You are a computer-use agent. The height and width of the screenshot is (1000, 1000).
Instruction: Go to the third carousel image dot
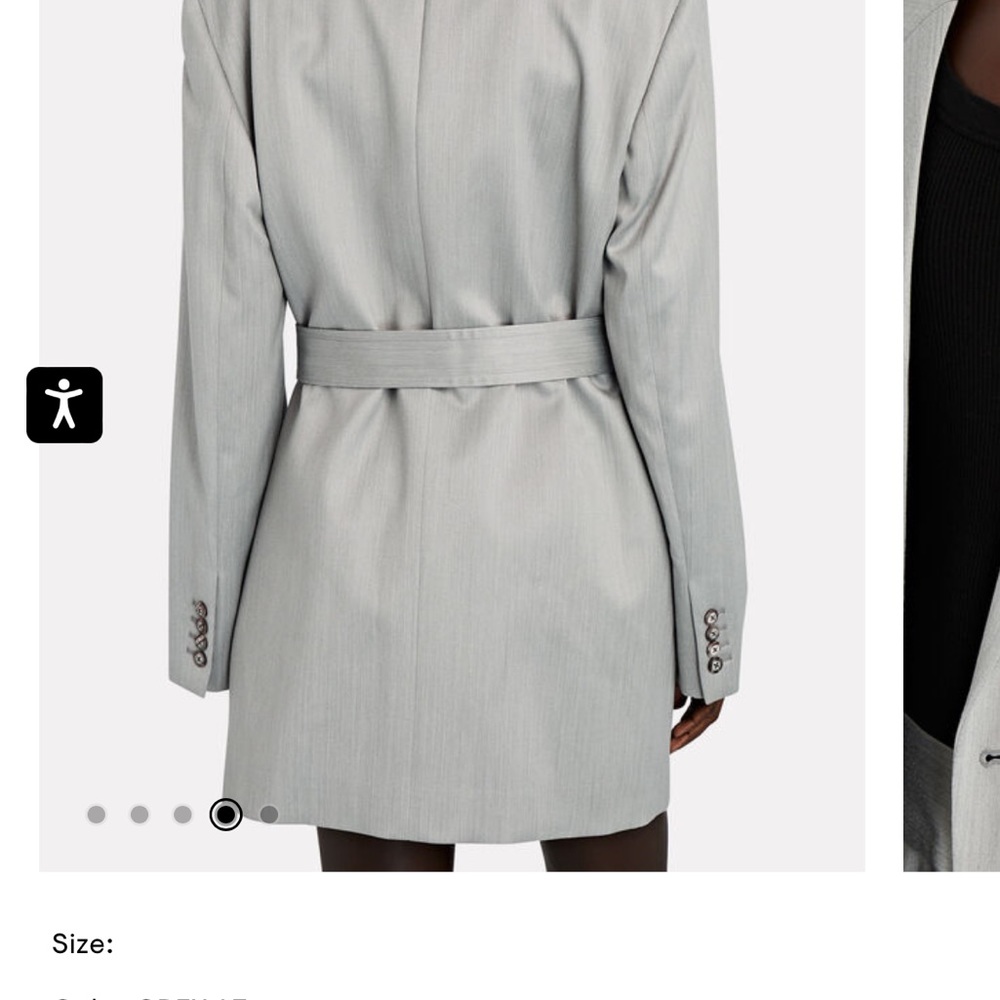pos(182,814)
